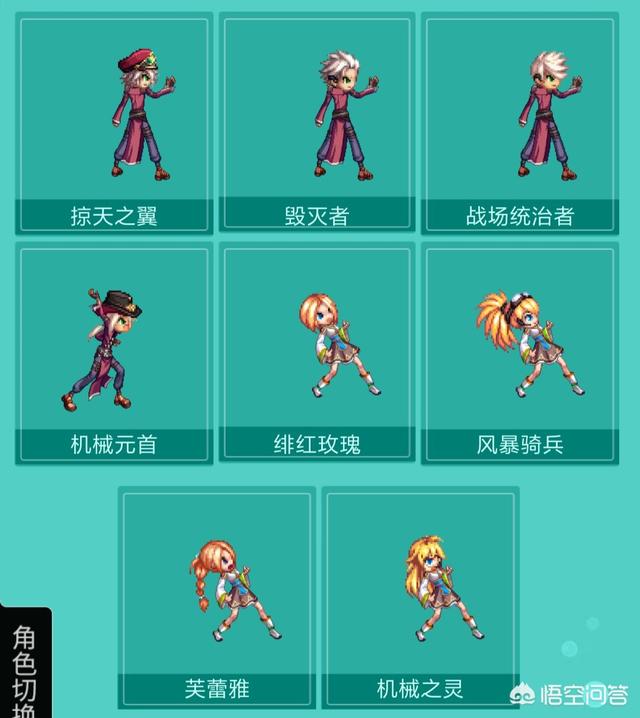Select the 绯红玫瑰 character card
The image size is (640, 718).
317,350
